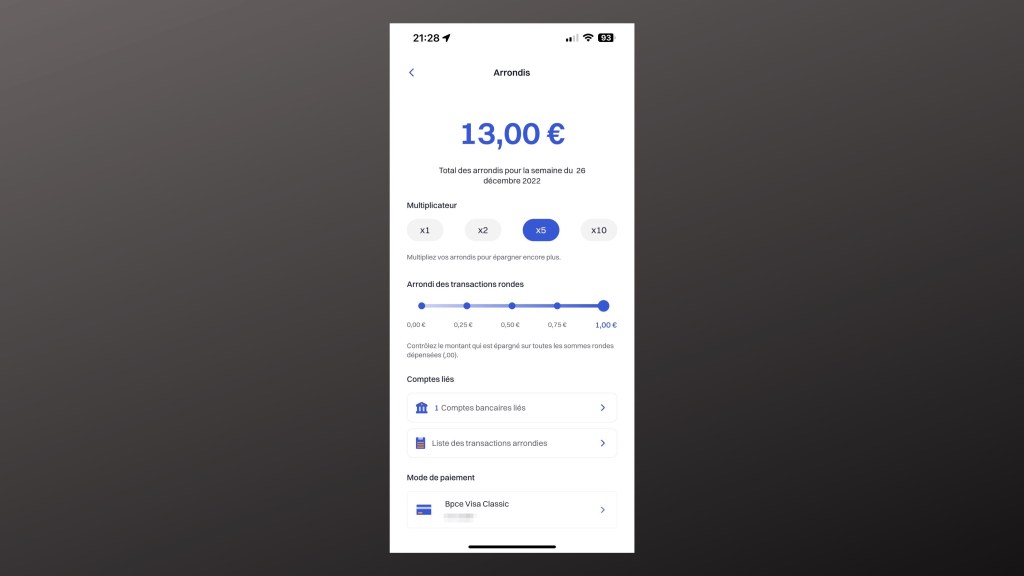Set round-up slider to 0,75 €

pyautogui.click(x=557, y=306)
